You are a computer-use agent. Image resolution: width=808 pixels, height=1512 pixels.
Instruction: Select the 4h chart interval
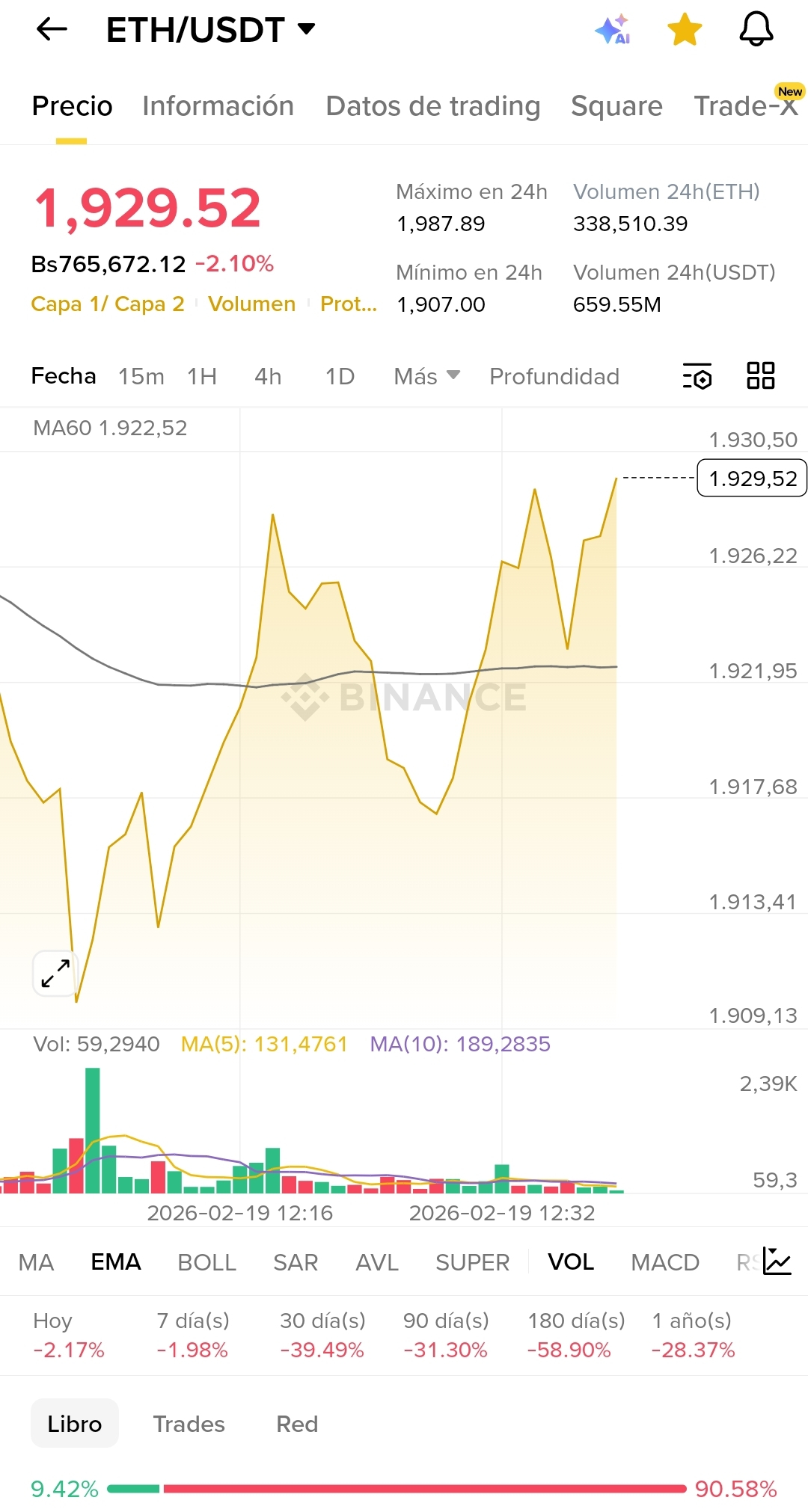(x=268, y=376)
